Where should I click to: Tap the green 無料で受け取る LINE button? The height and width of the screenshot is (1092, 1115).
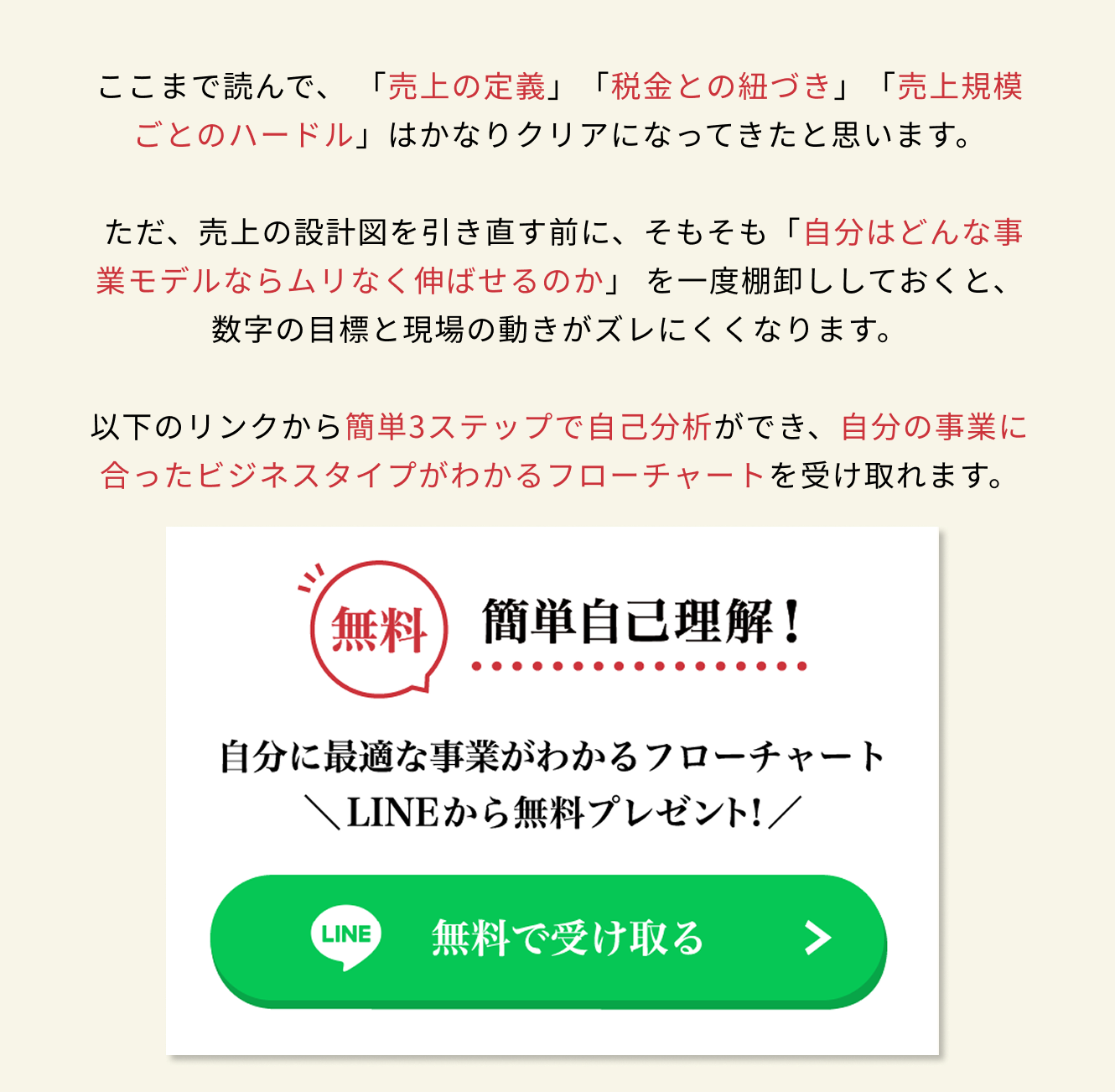point(548,938)
